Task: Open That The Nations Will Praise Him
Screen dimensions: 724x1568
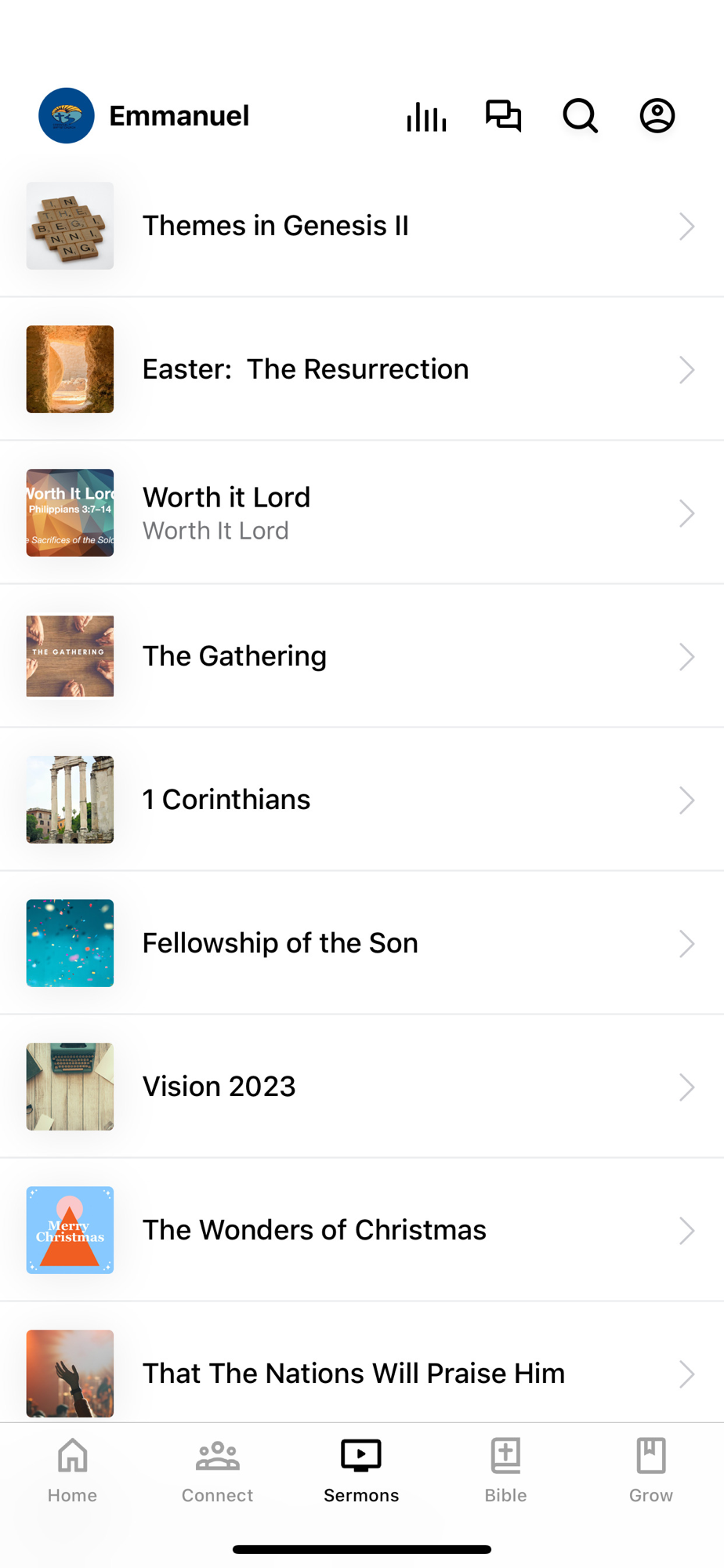Action: [x=362, y=1363]
